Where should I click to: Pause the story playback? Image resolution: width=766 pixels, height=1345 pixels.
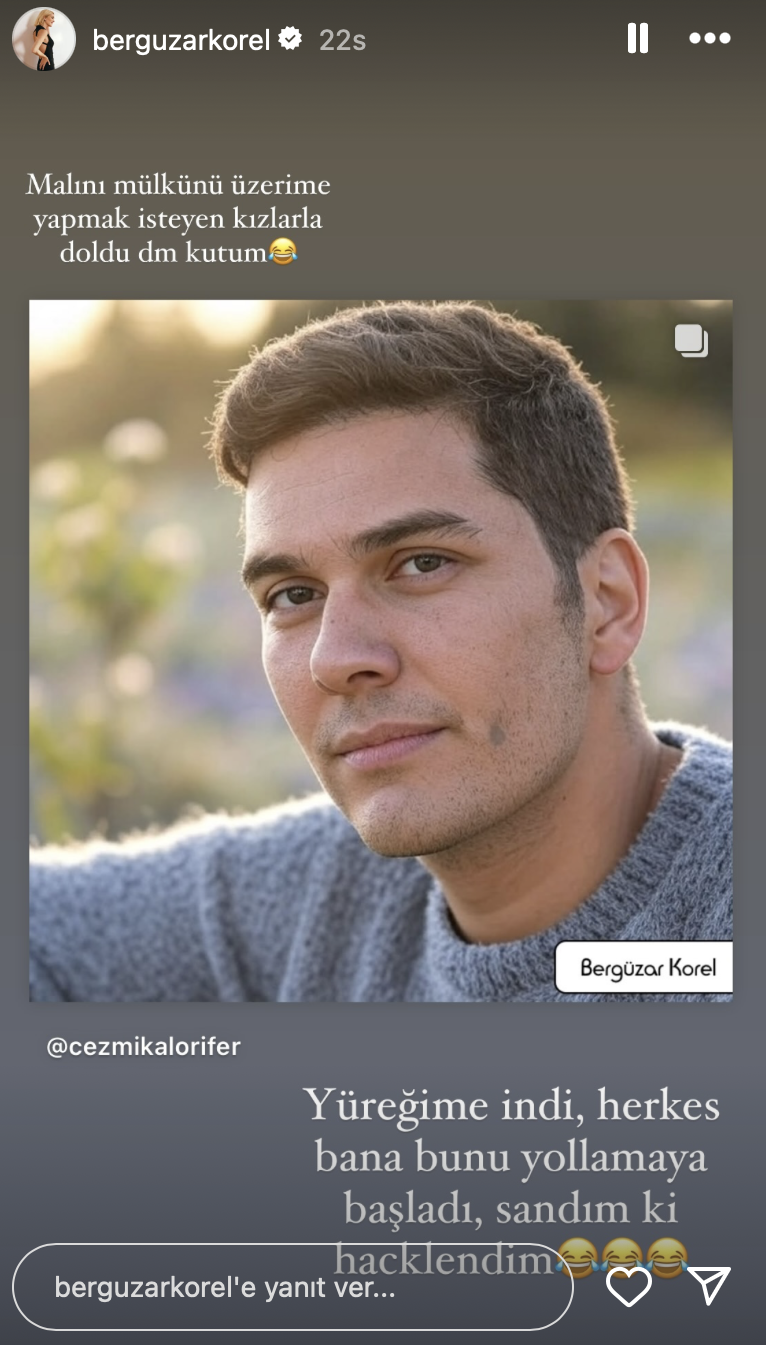(637, 39)
